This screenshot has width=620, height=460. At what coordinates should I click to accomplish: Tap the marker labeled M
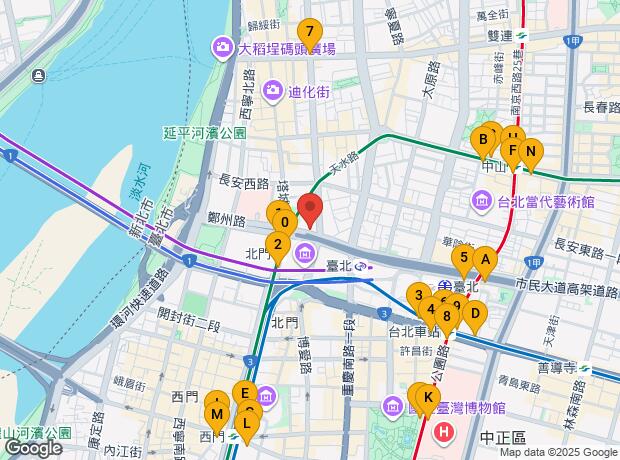216,413
